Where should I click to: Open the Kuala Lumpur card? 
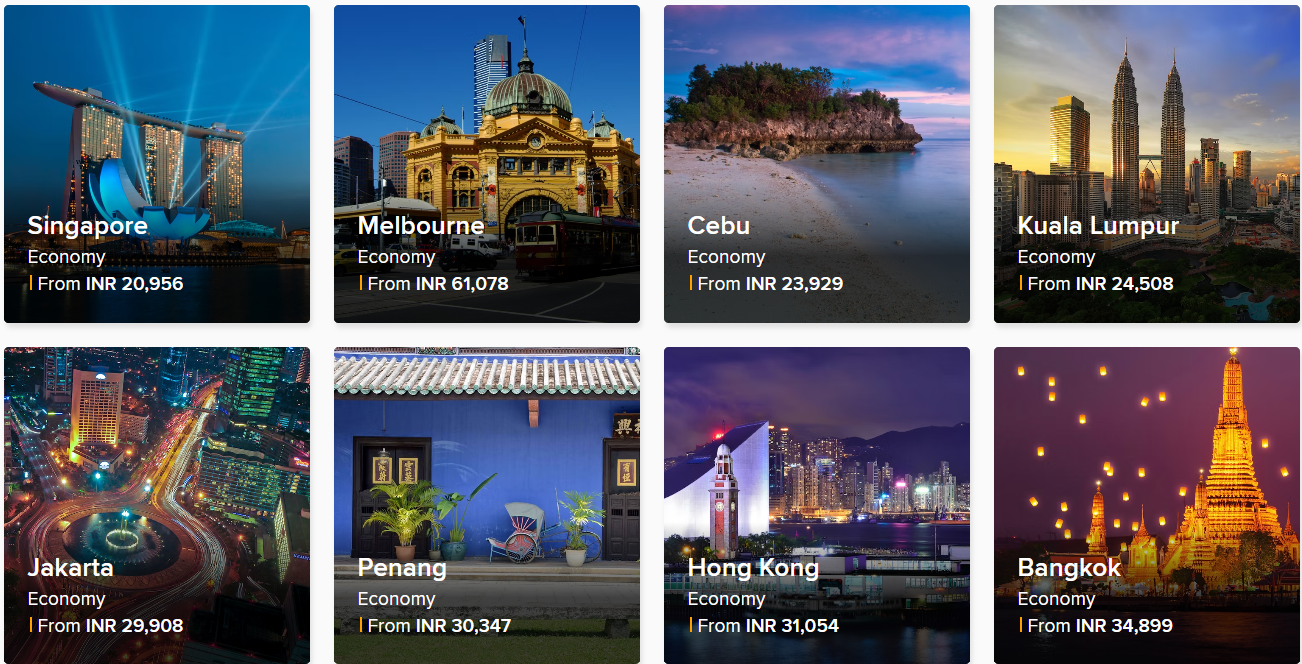(1147, 164)
